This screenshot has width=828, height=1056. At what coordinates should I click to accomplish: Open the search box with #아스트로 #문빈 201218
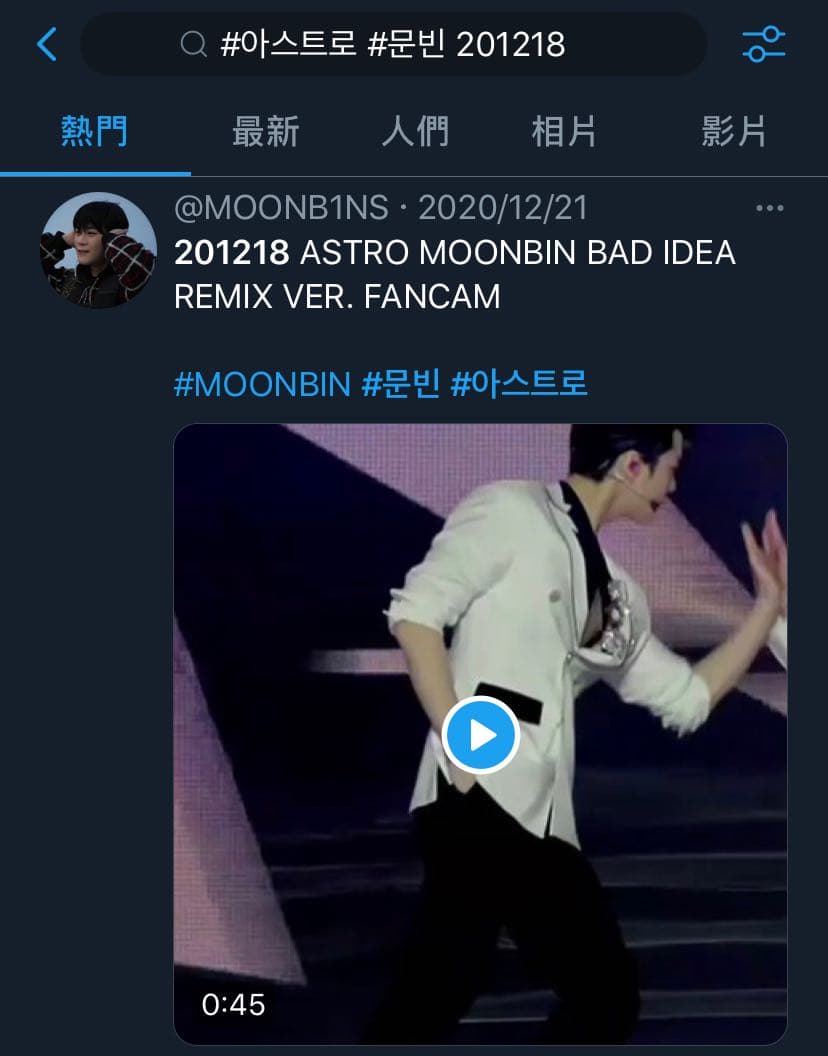[392, 44]
